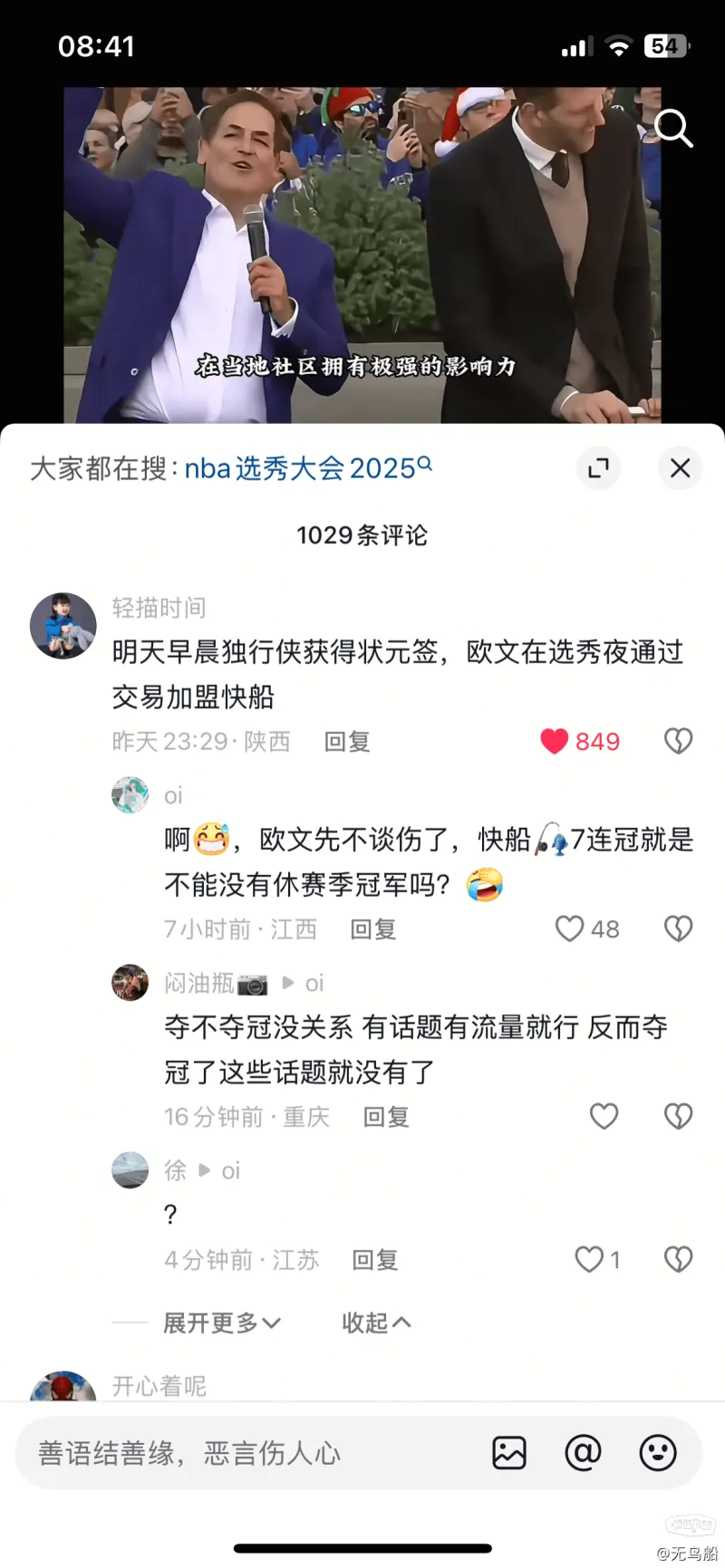Attach an image to the comment
The image size is (725, 1568).
click(509, 1453)
